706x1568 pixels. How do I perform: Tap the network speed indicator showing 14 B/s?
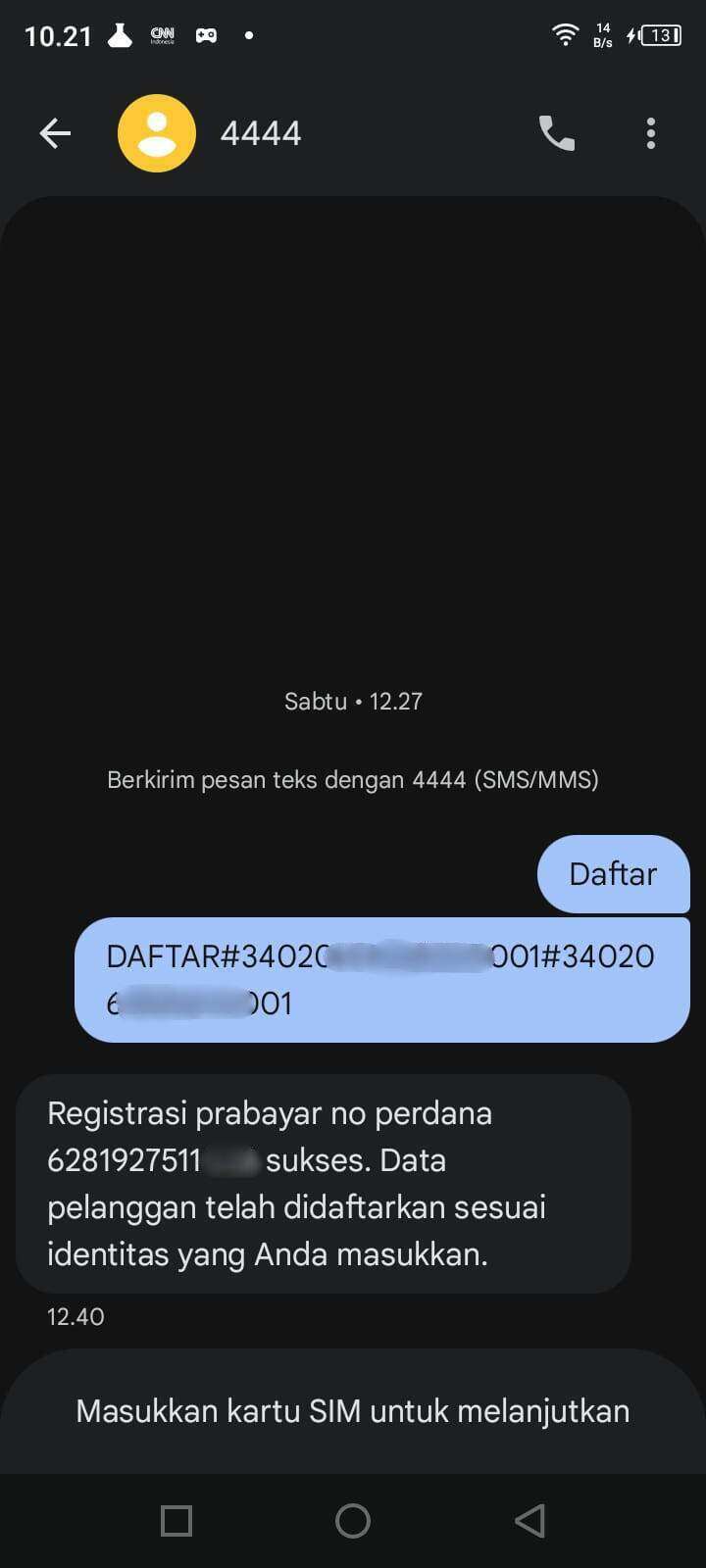click(x=602, y=34)
